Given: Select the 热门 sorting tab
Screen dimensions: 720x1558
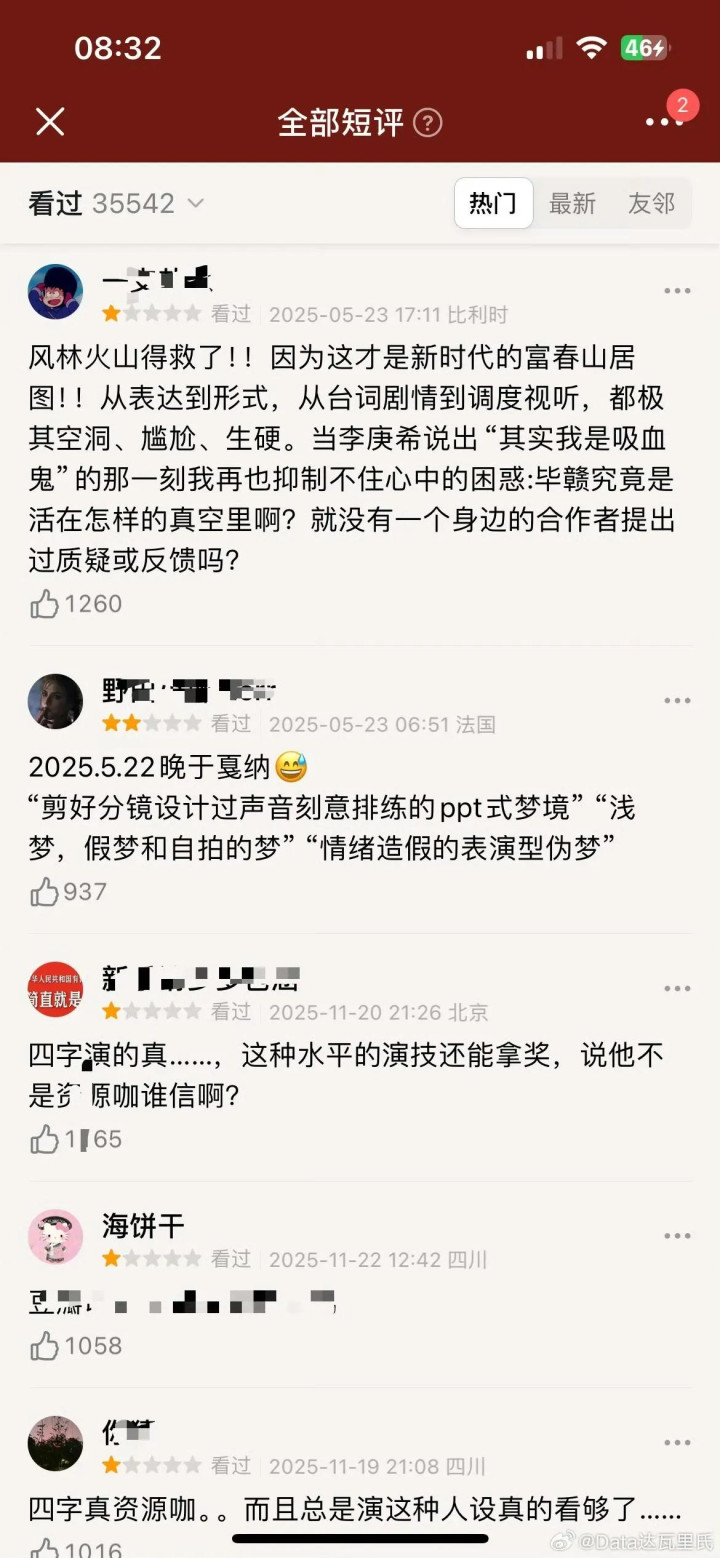Looking at the screenshot, I should coord(493,204).
